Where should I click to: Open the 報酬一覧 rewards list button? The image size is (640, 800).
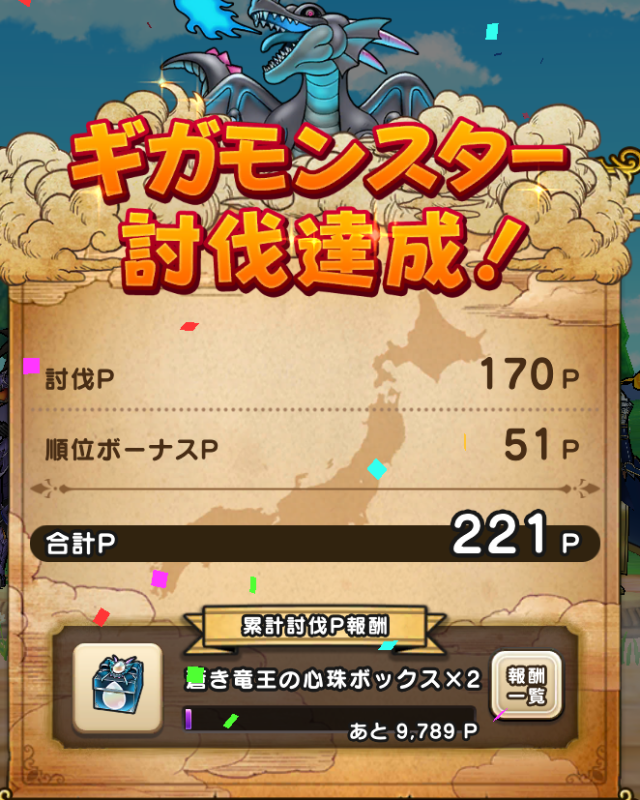click(526, 685)
